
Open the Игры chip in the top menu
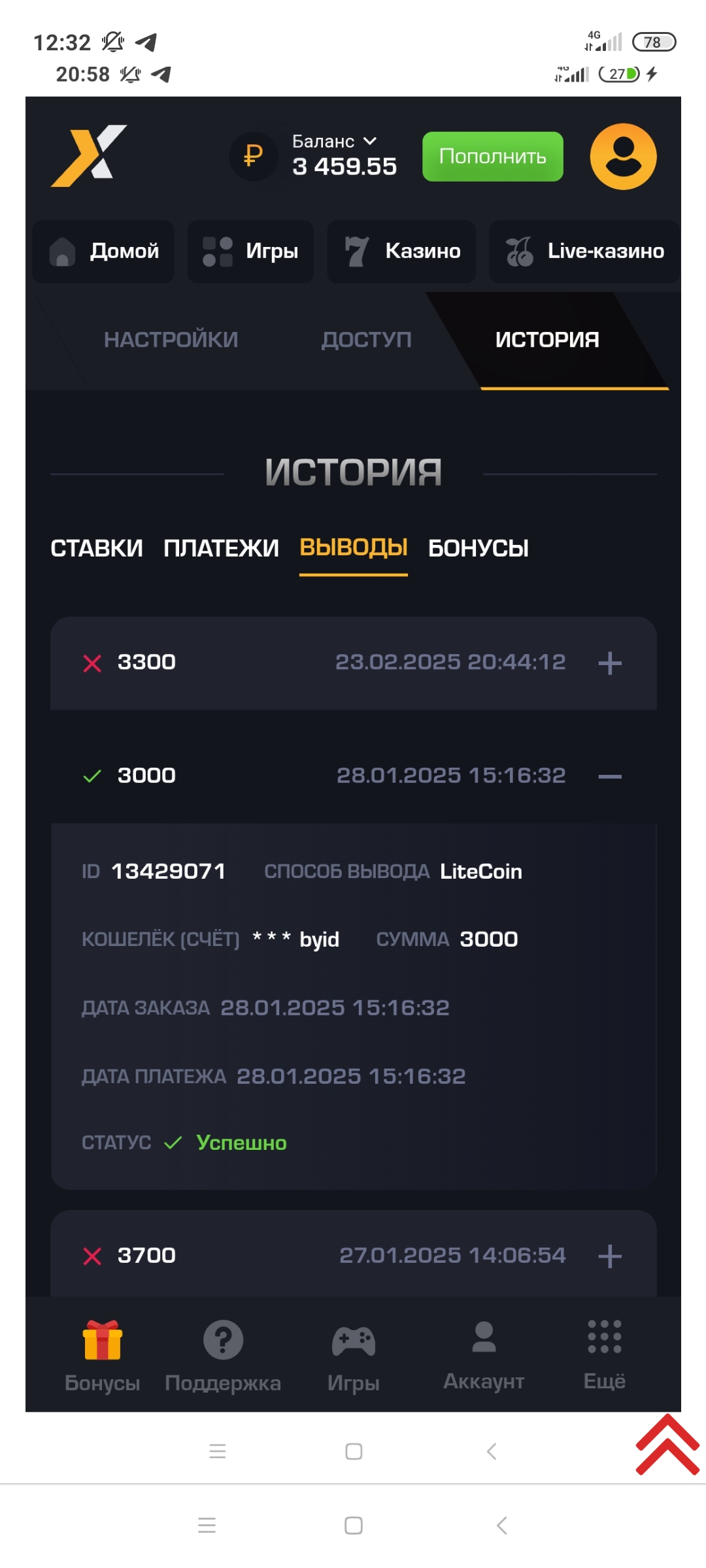[250, 252]
